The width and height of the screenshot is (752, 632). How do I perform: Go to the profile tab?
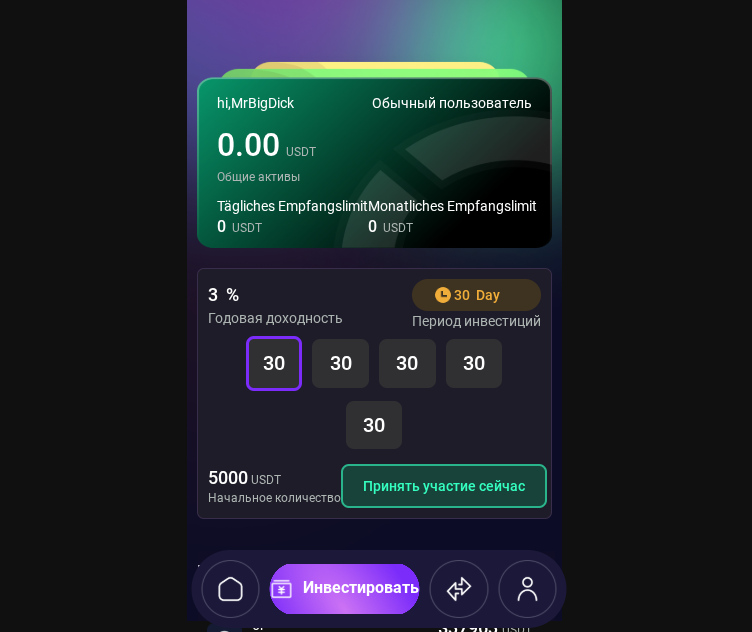[527, 589]
